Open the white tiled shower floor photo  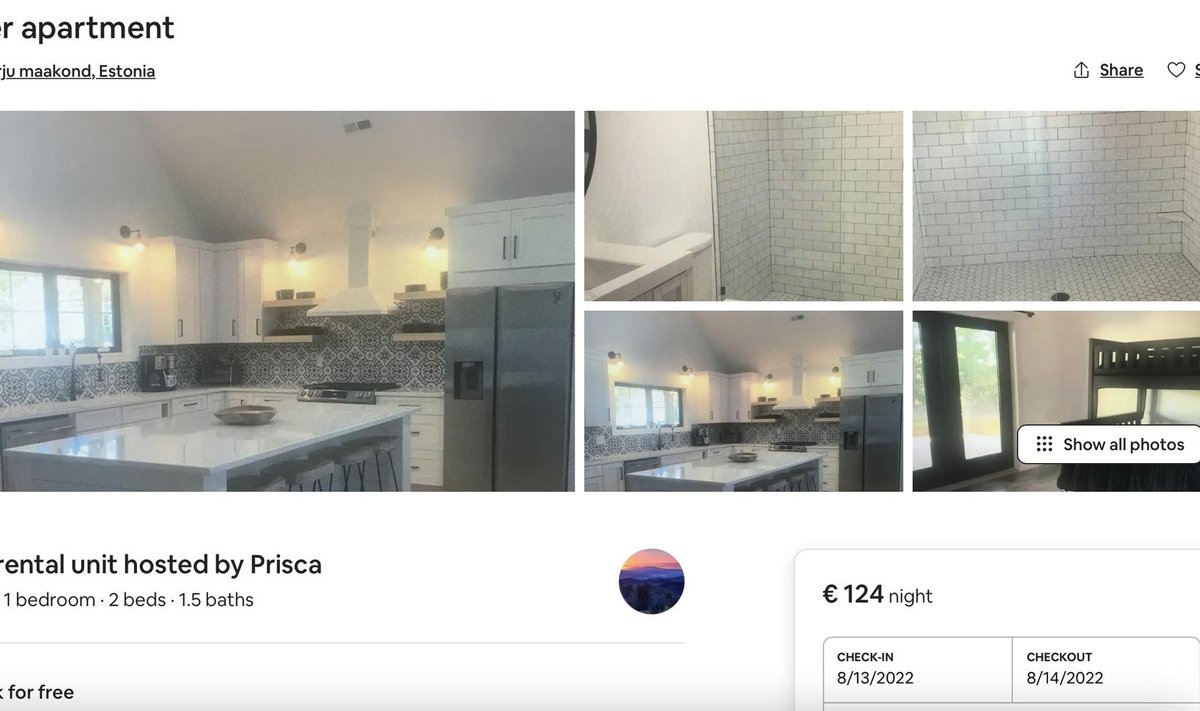pyautogui.click(x=1055, y=205)
